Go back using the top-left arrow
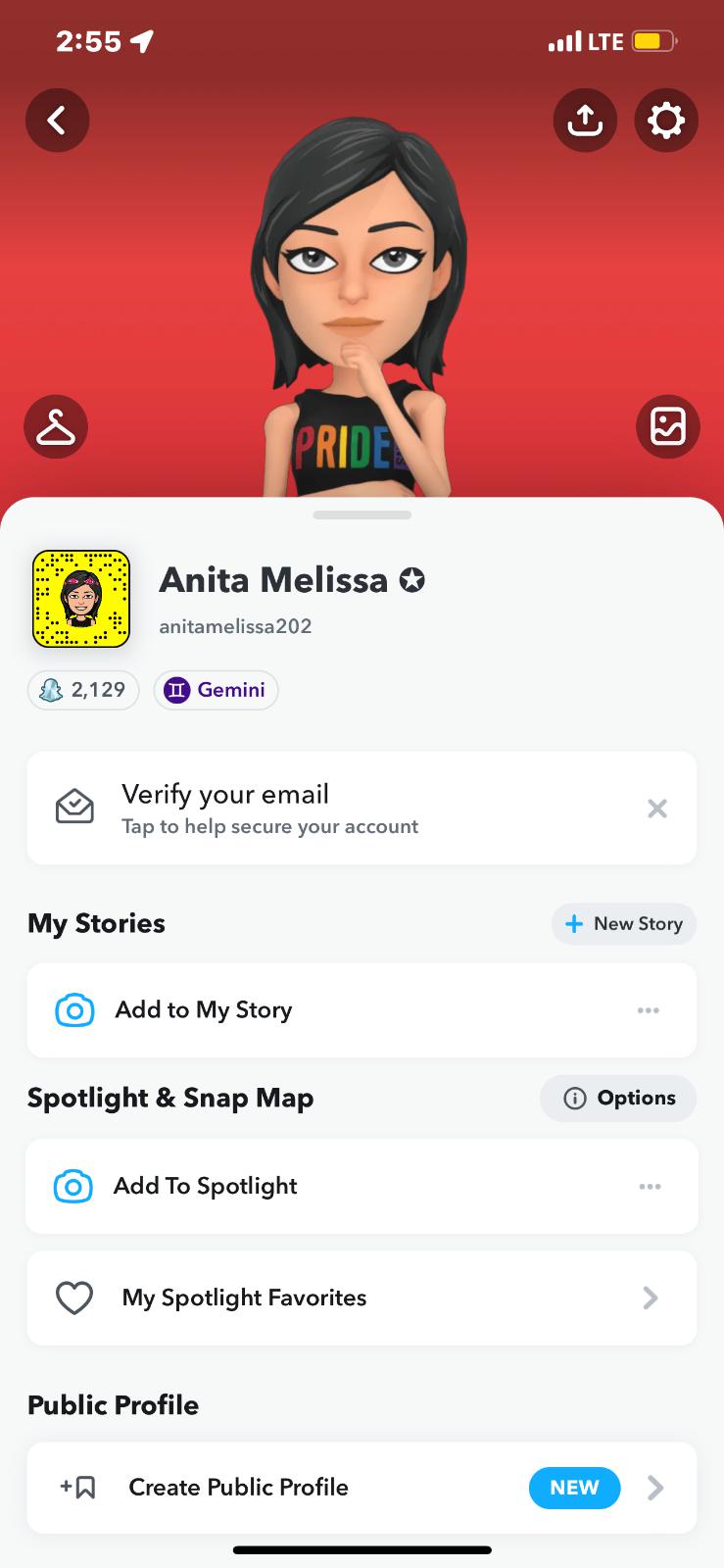The height and width of the screenshot is (1568, 724). [57, 121]
